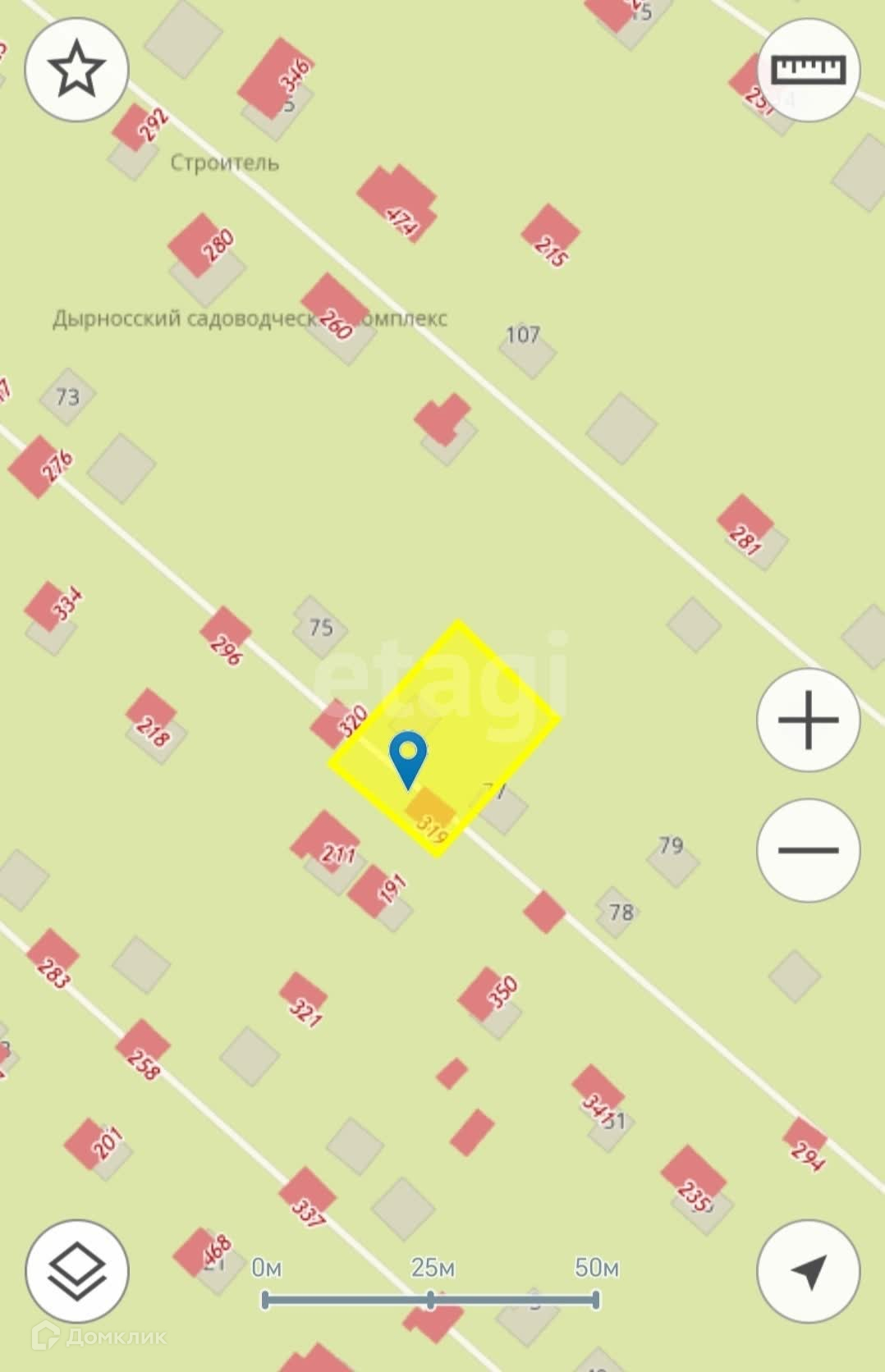Zoom out with the minus button
Viewport: 885px width, 1372px height.
808,850
